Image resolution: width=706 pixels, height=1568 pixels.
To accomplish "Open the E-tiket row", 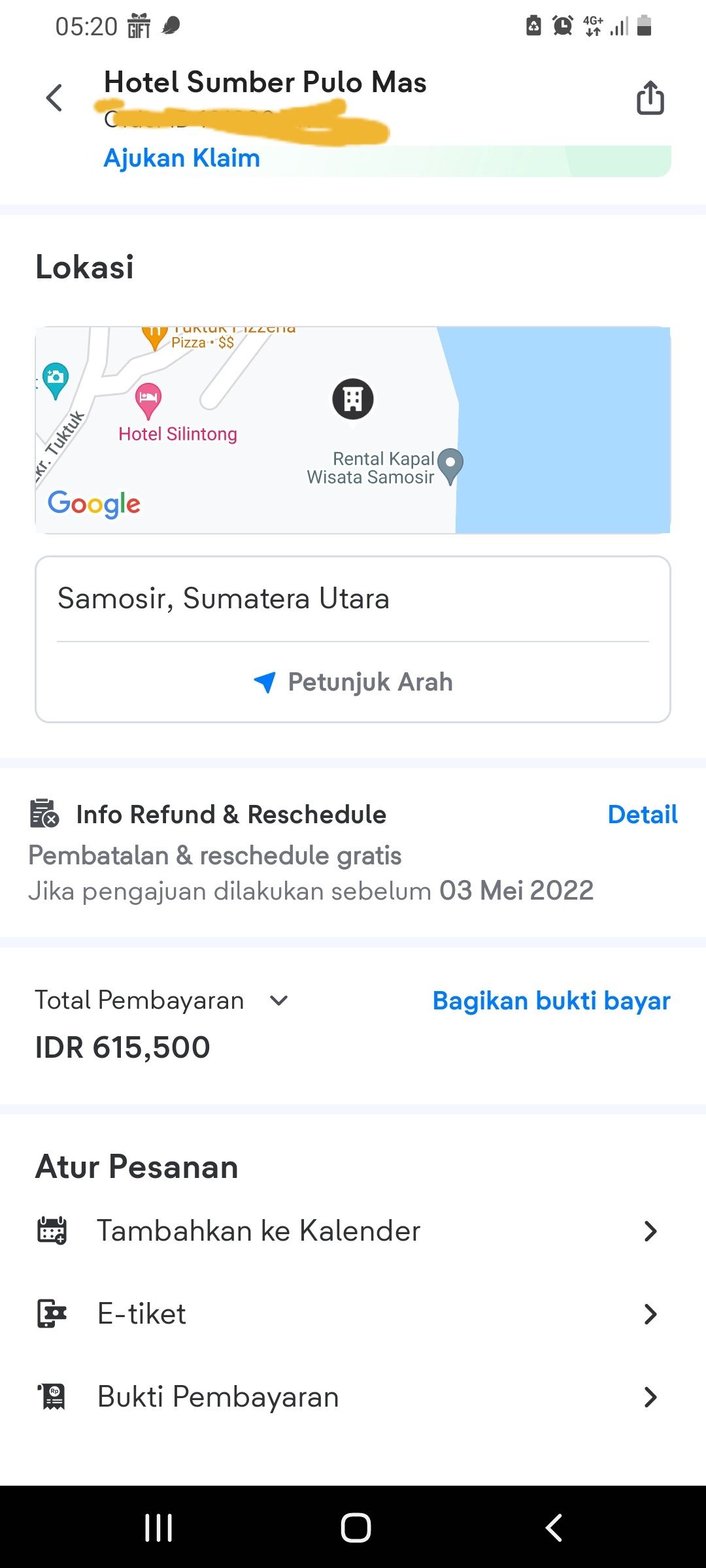I will click(353, 1314).
